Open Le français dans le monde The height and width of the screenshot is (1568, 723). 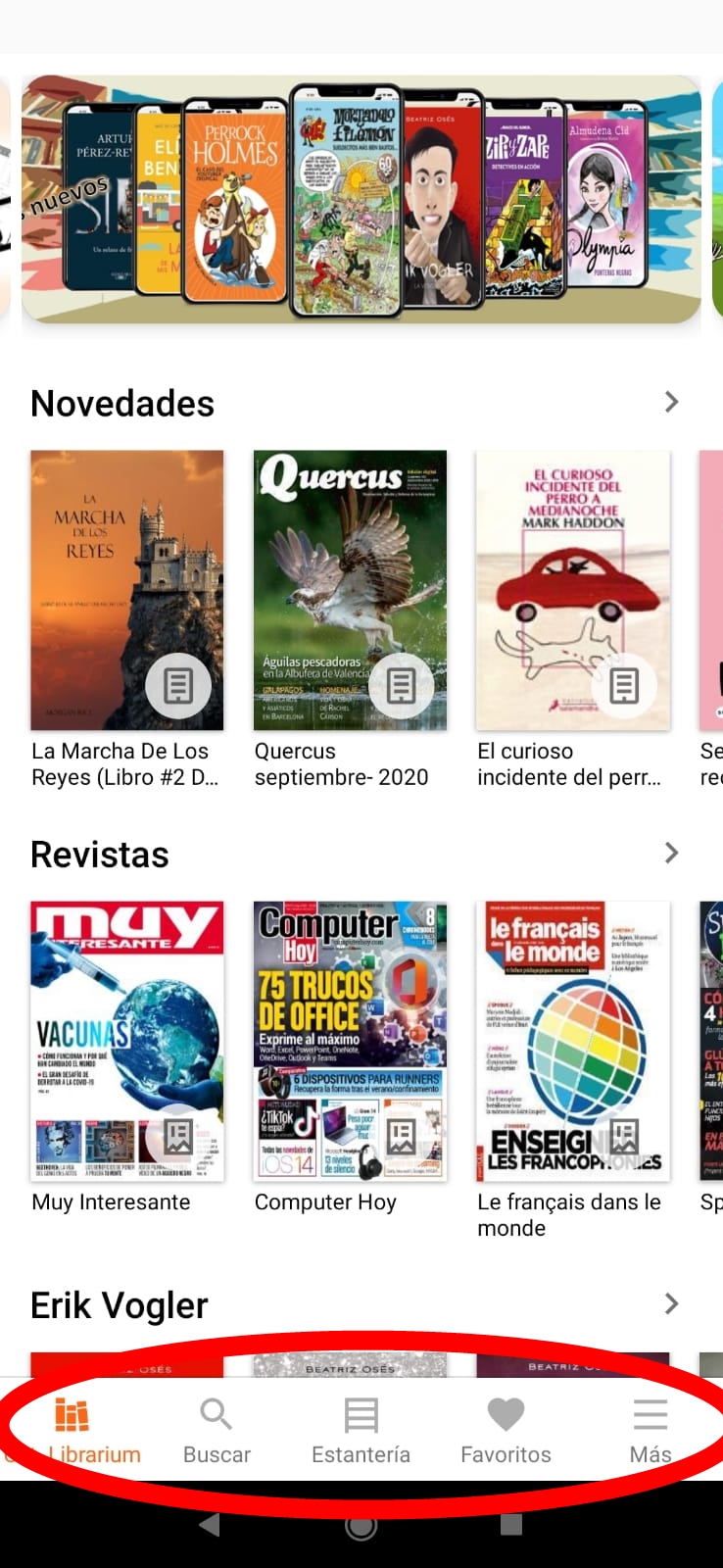(573, 1041)
